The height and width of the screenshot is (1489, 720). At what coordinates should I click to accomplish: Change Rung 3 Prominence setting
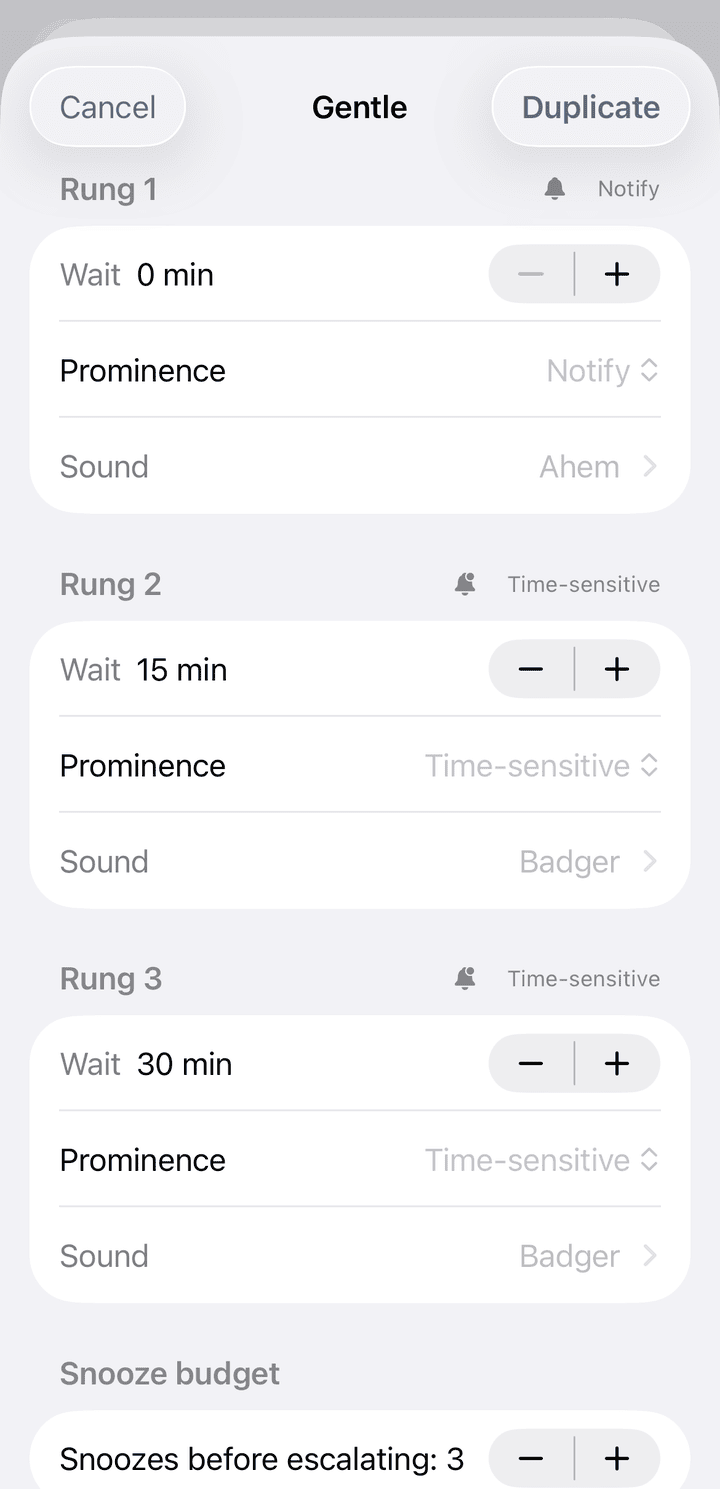coord(360,1160)
